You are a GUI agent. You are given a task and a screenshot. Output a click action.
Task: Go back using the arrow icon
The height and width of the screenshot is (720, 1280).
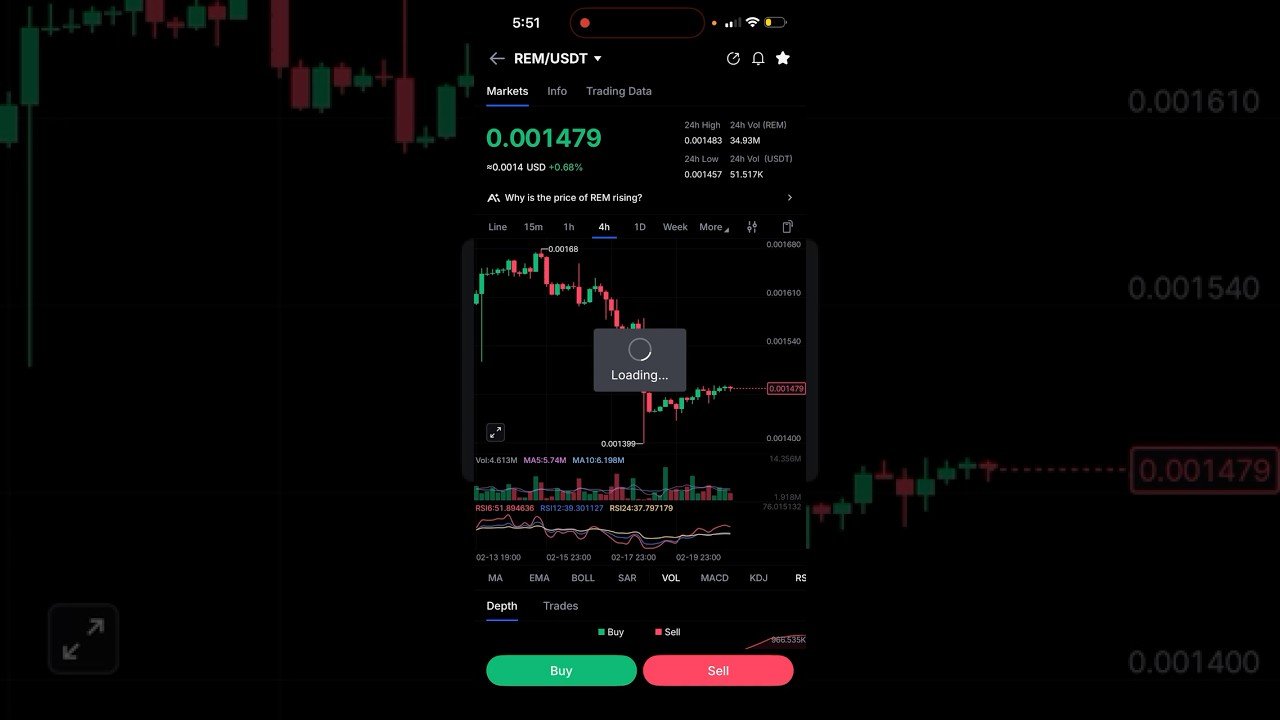[x=497, y=59]
